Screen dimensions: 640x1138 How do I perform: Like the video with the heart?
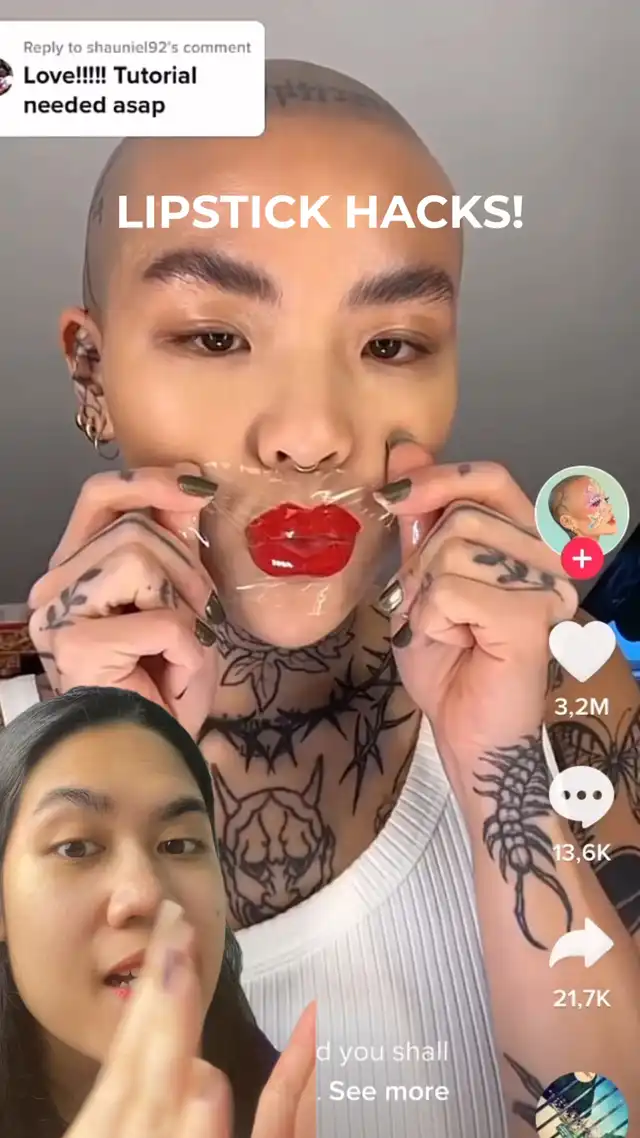click(x=582, y=651)
